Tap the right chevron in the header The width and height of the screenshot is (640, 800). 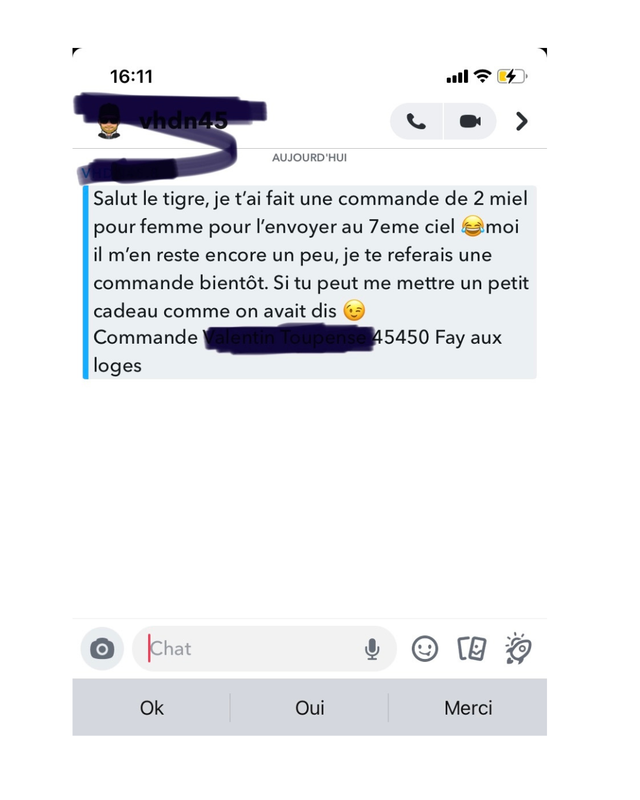(521, 122)
